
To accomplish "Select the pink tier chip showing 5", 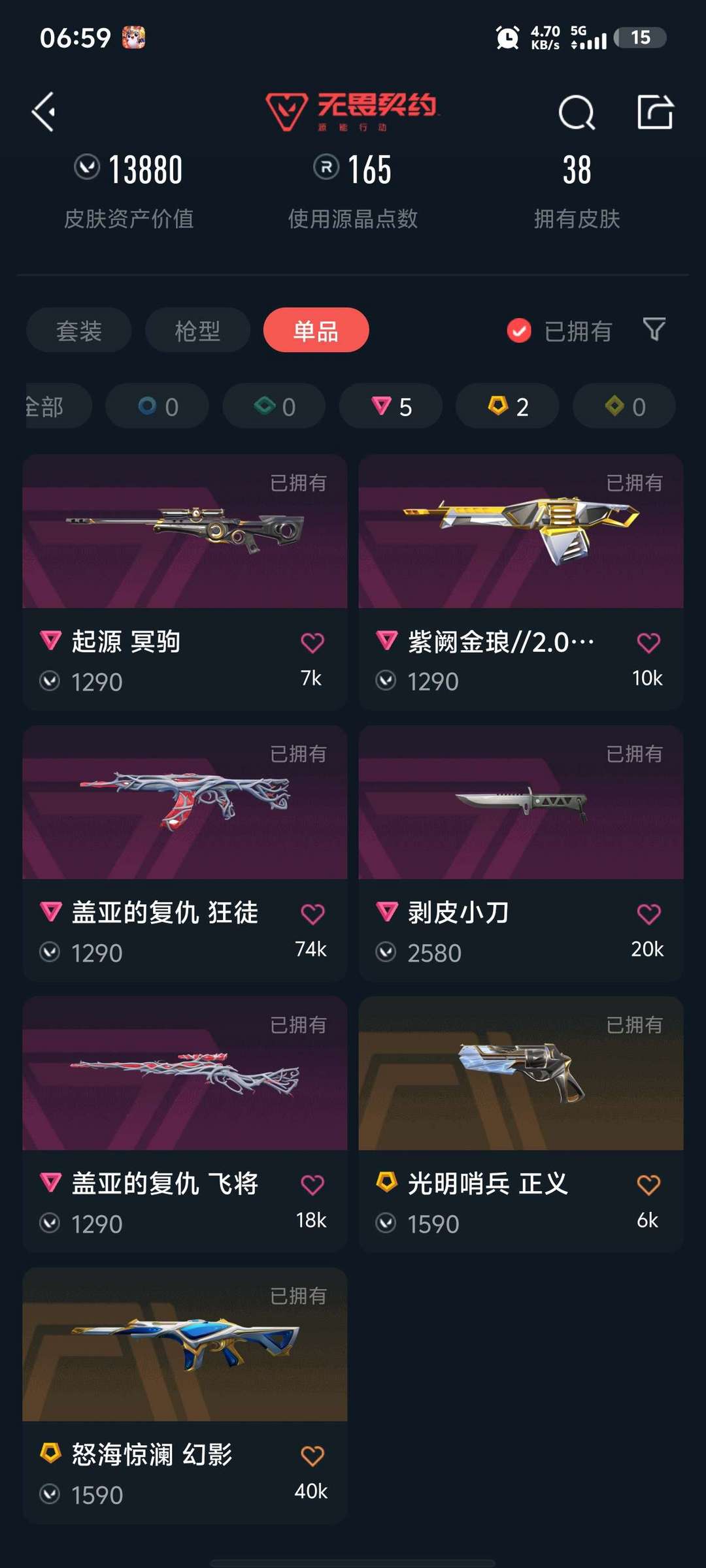I will click(391, 406).
